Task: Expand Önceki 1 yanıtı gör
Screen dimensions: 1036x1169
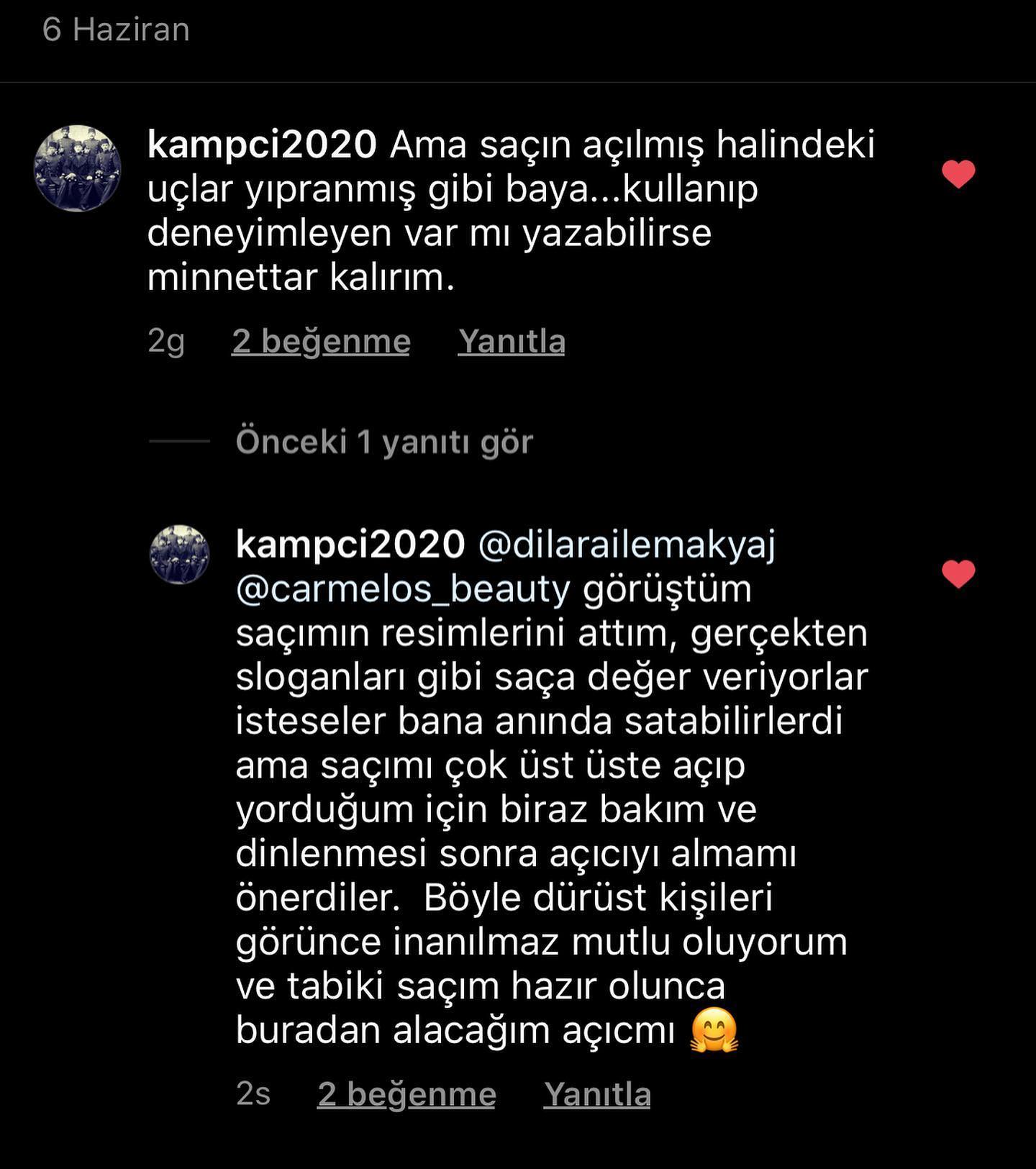Action: coord(384,442)
